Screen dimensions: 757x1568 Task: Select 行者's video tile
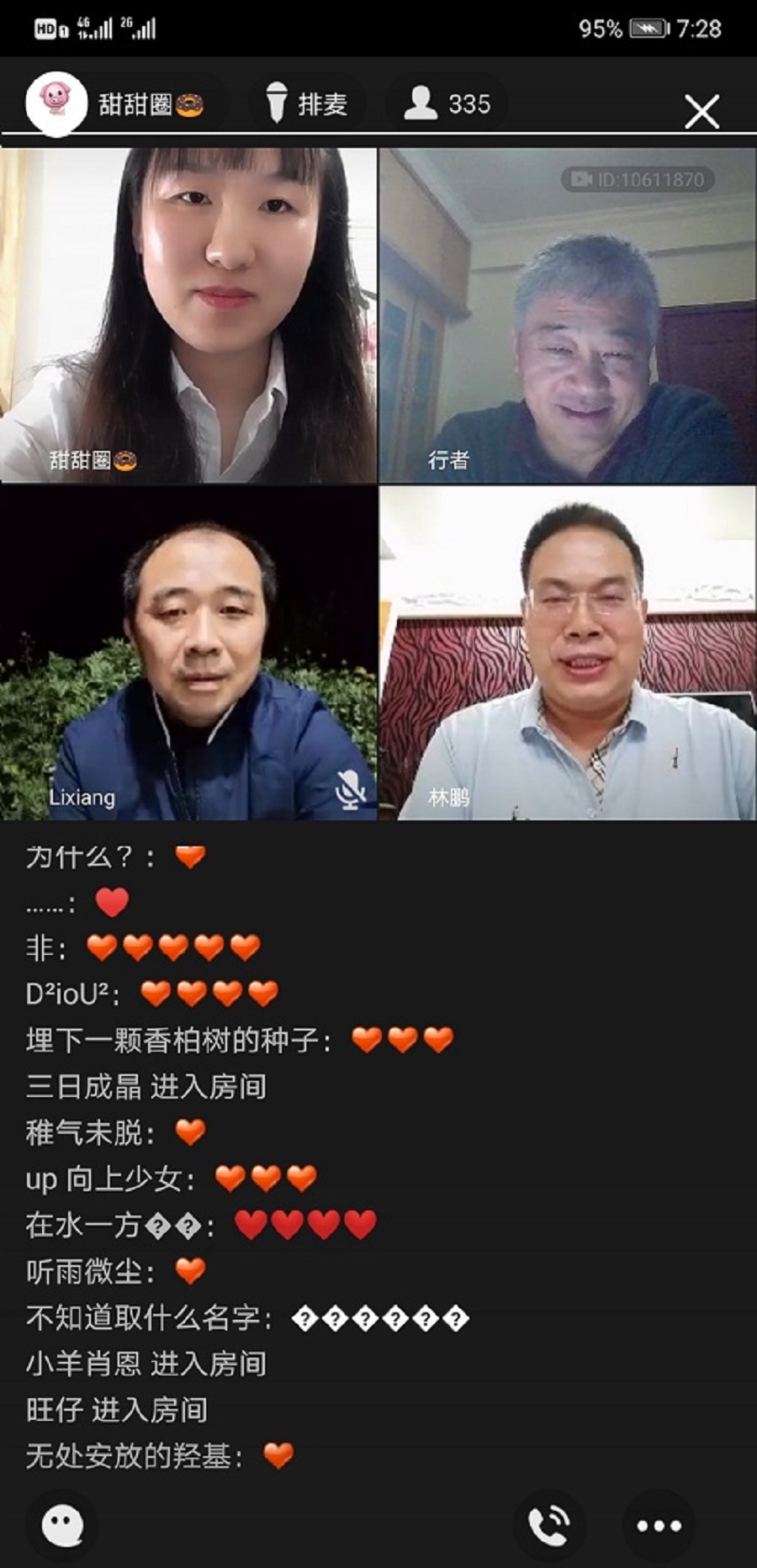tap(568, 315)
